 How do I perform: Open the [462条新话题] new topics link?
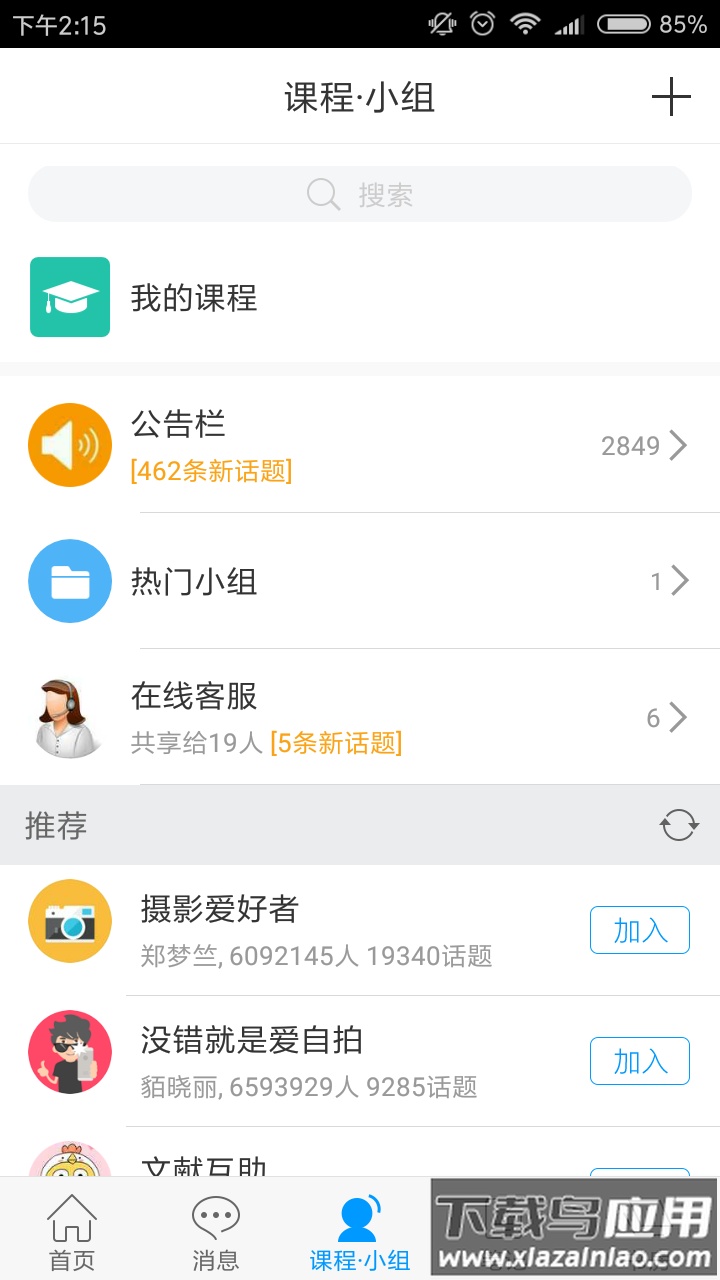point(212,471)
